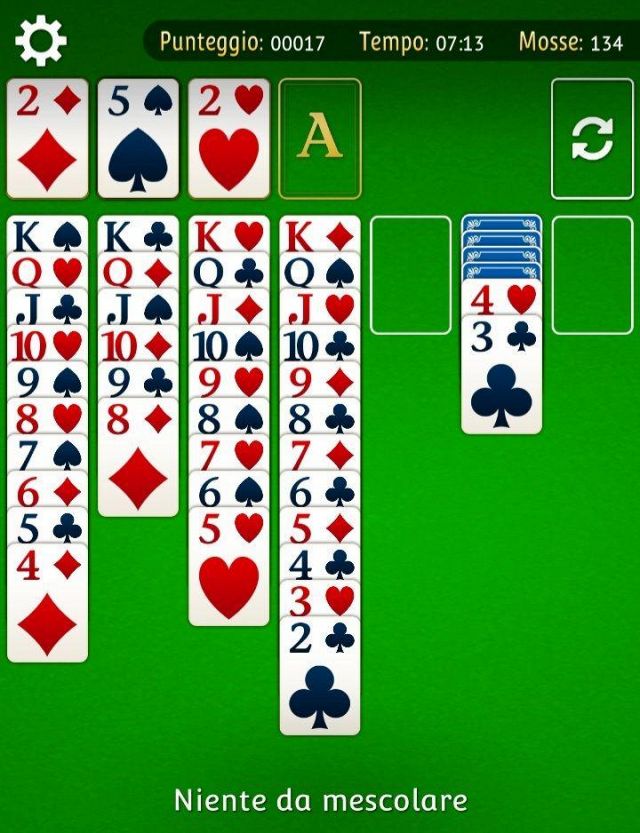640x833 pixels.
Task: Tap the stock refresh button
Action: pos(592,139)
